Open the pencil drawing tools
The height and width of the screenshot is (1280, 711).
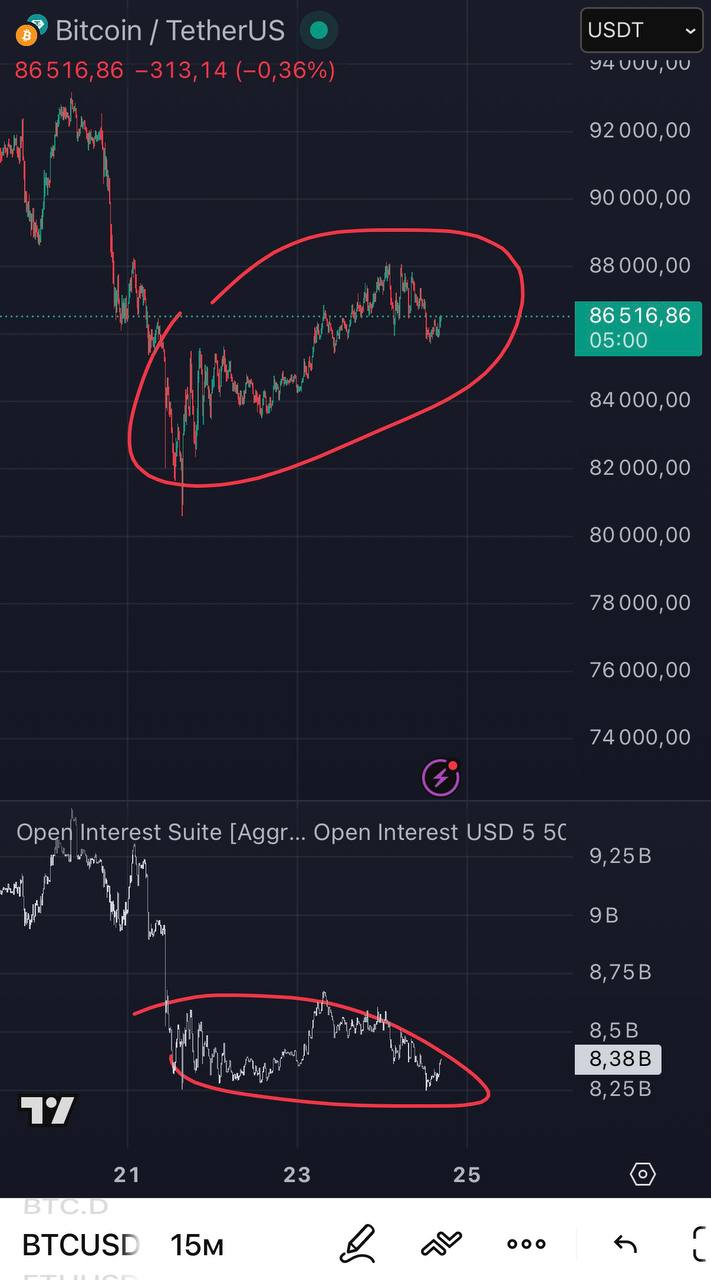tap(357, 1244)
